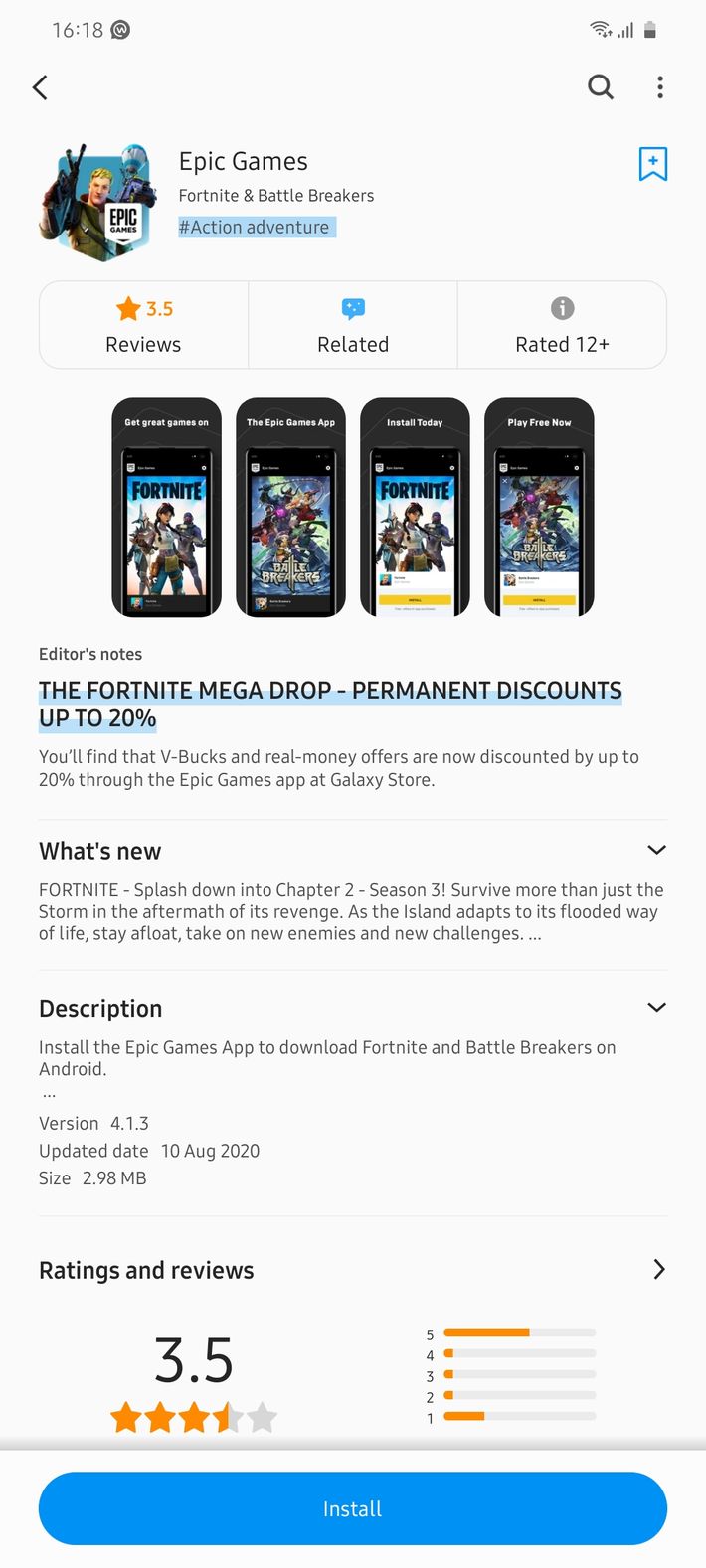706x1568 pixels.
Task: Expand the Description section
Action: (656, 1008)
